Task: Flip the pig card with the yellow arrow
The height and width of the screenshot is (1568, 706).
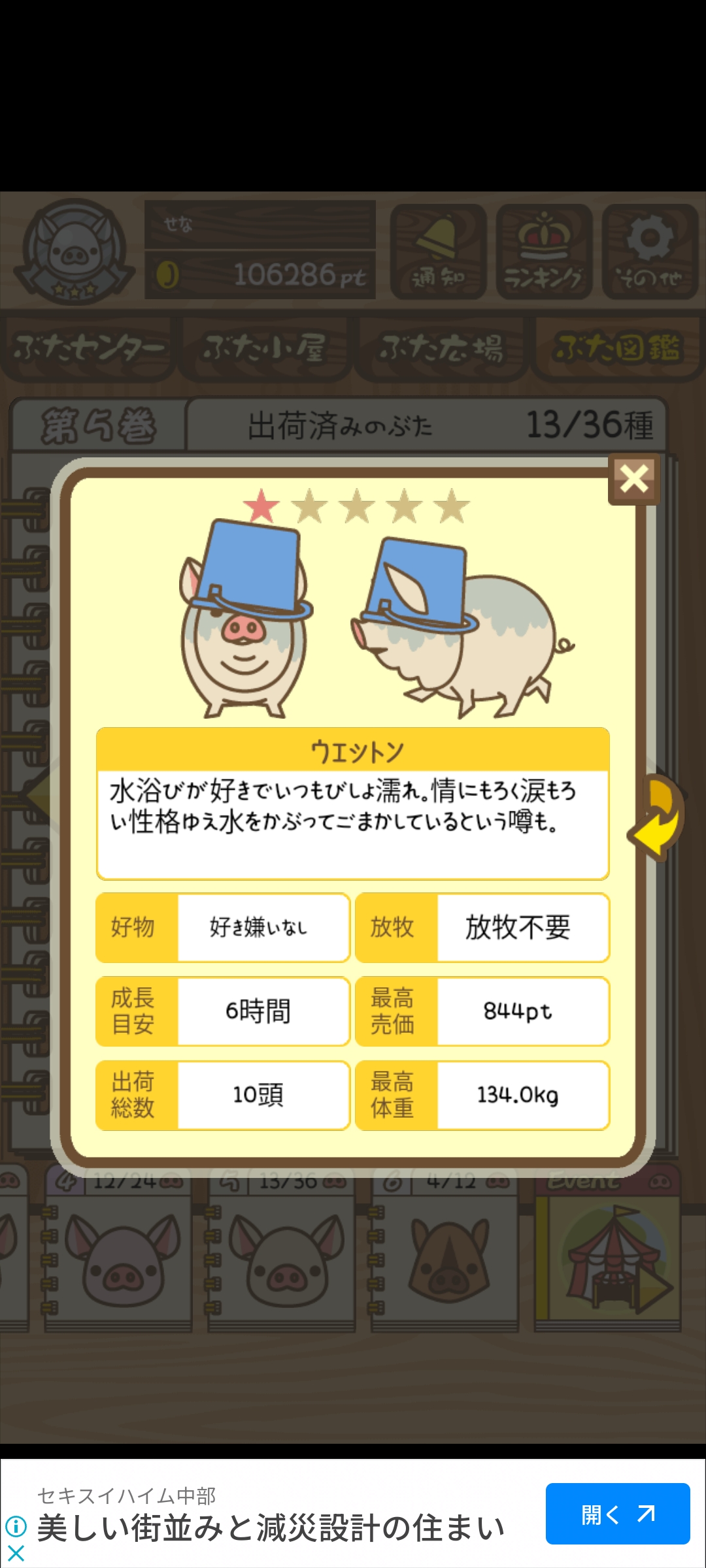Action: pyautogui.click(x=659, y=817)
